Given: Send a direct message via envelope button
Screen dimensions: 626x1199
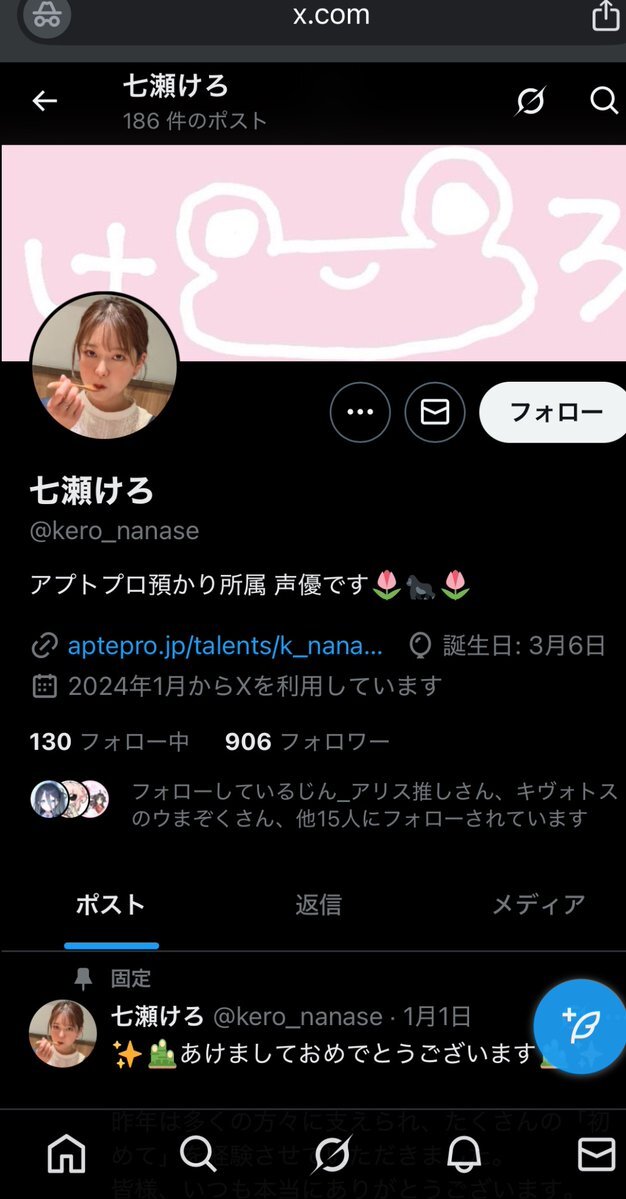Looking at the screenshot, I should (435, 412).
